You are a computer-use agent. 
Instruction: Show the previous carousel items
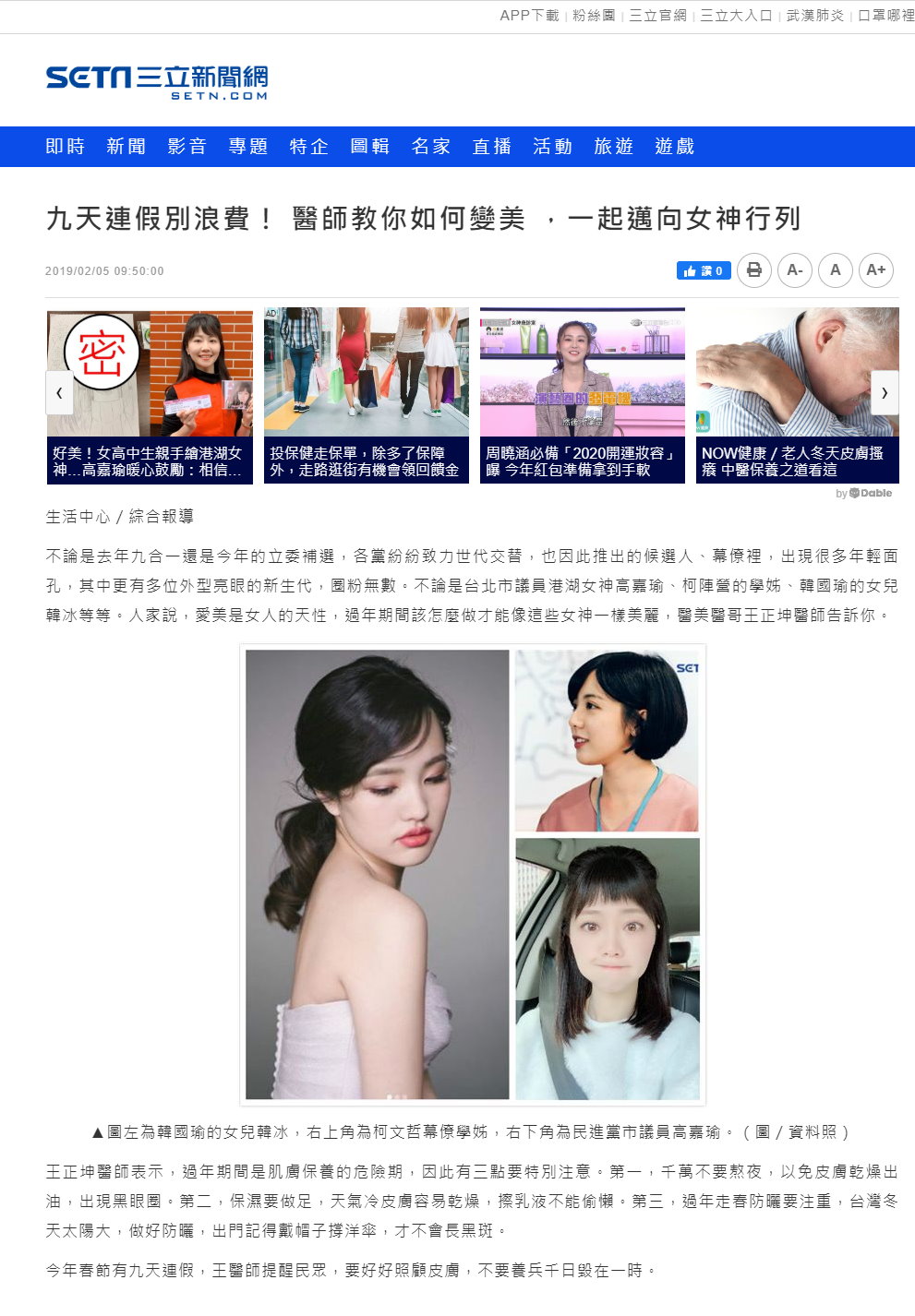[59, 393]
